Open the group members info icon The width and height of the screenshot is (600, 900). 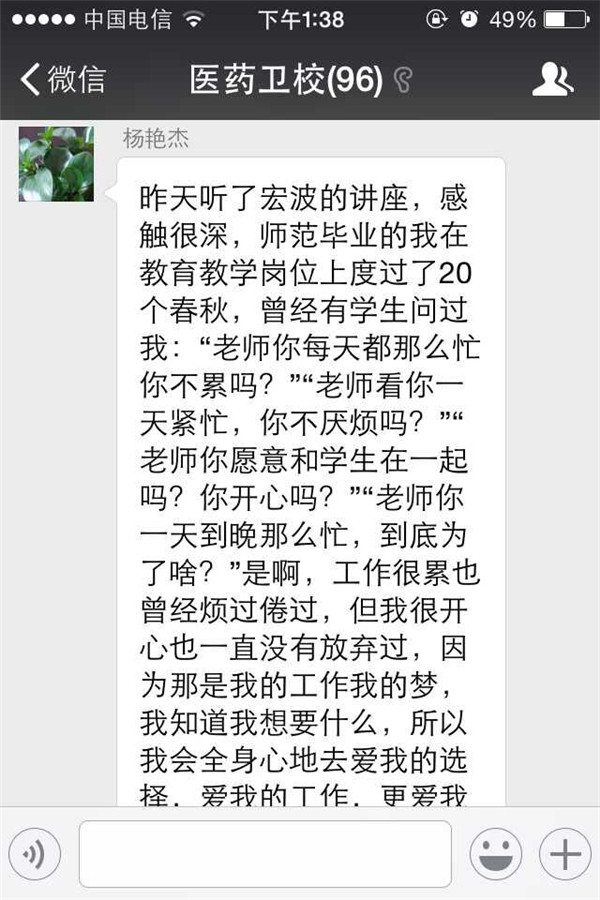552,80
